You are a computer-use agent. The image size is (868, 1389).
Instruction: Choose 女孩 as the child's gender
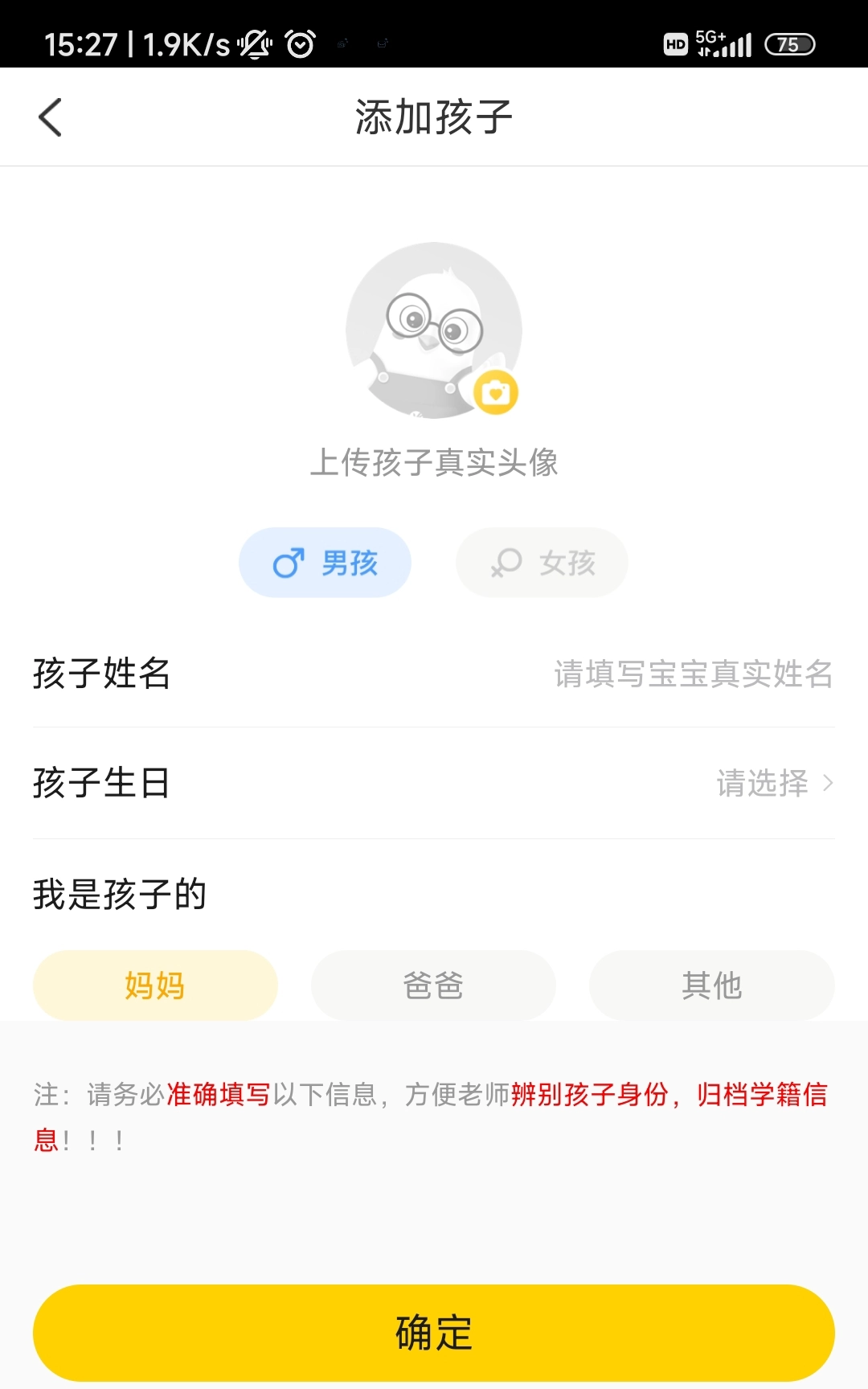542,563
